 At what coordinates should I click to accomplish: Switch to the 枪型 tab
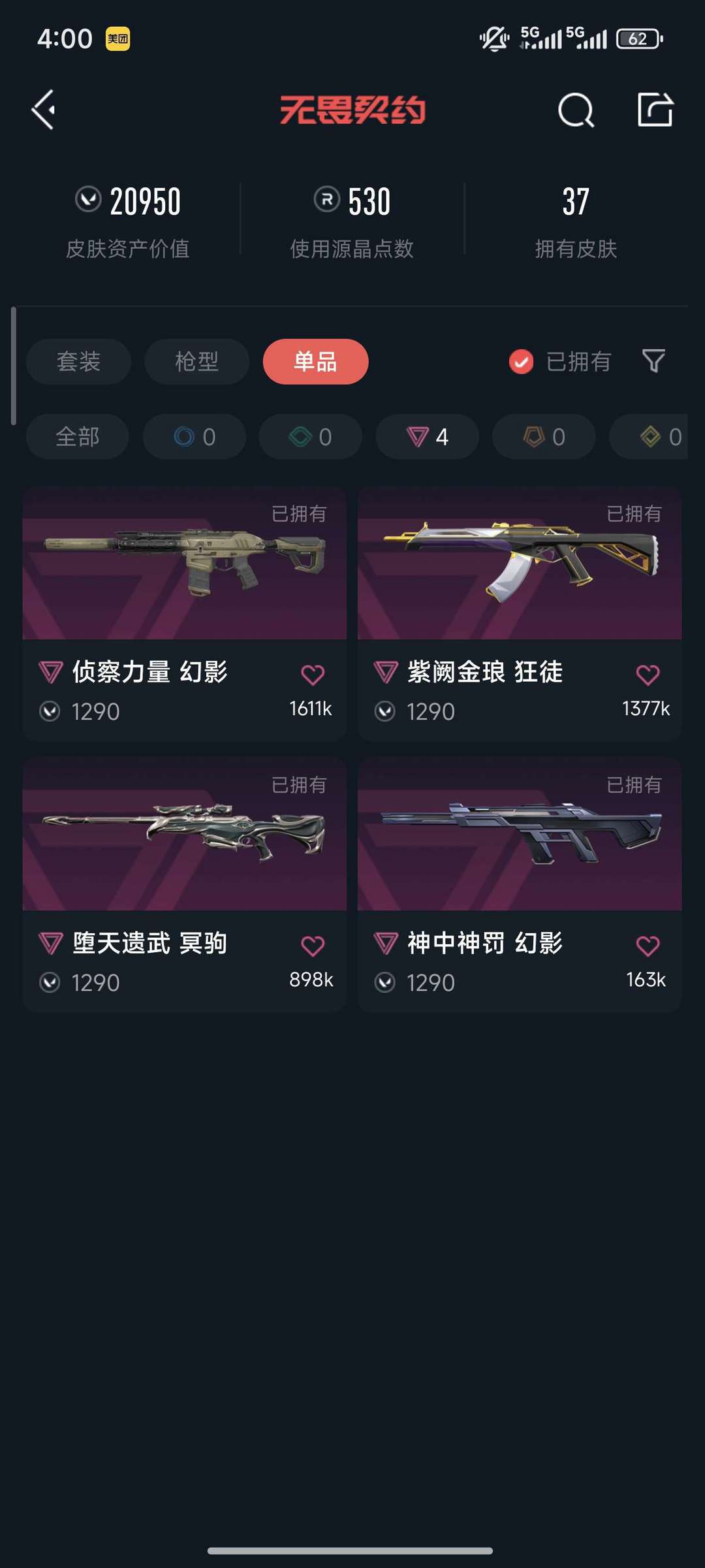tap(196, 361)
